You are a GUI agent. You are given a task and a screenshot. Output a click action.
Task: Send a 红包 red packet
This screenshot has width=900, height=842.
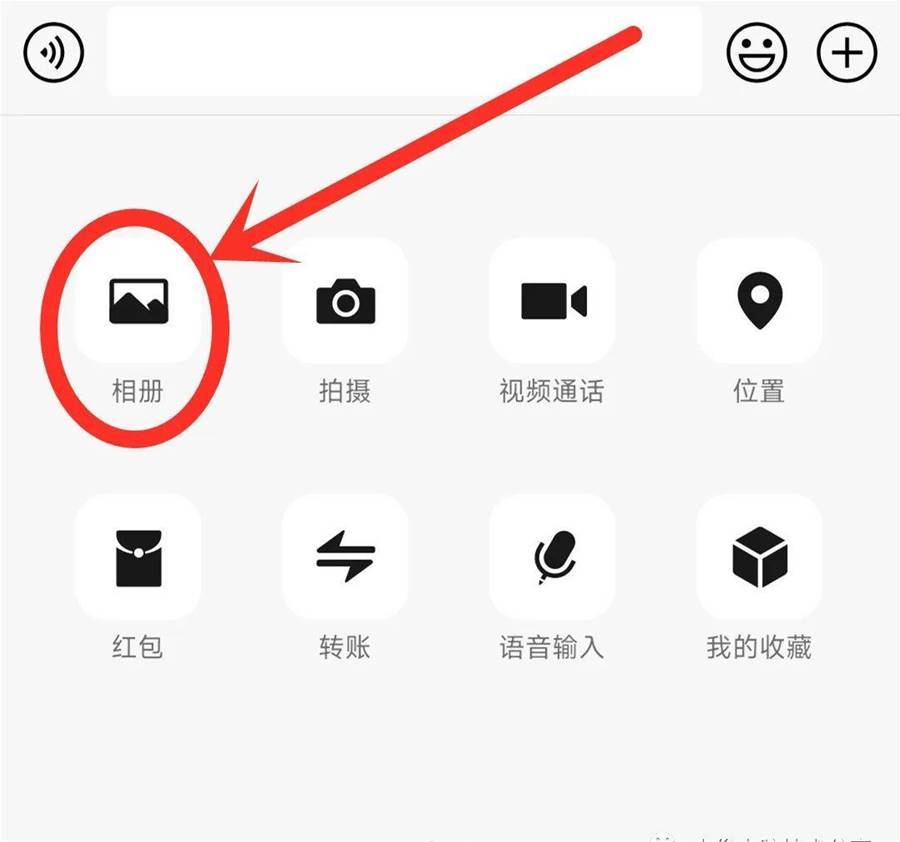point(138,557)
